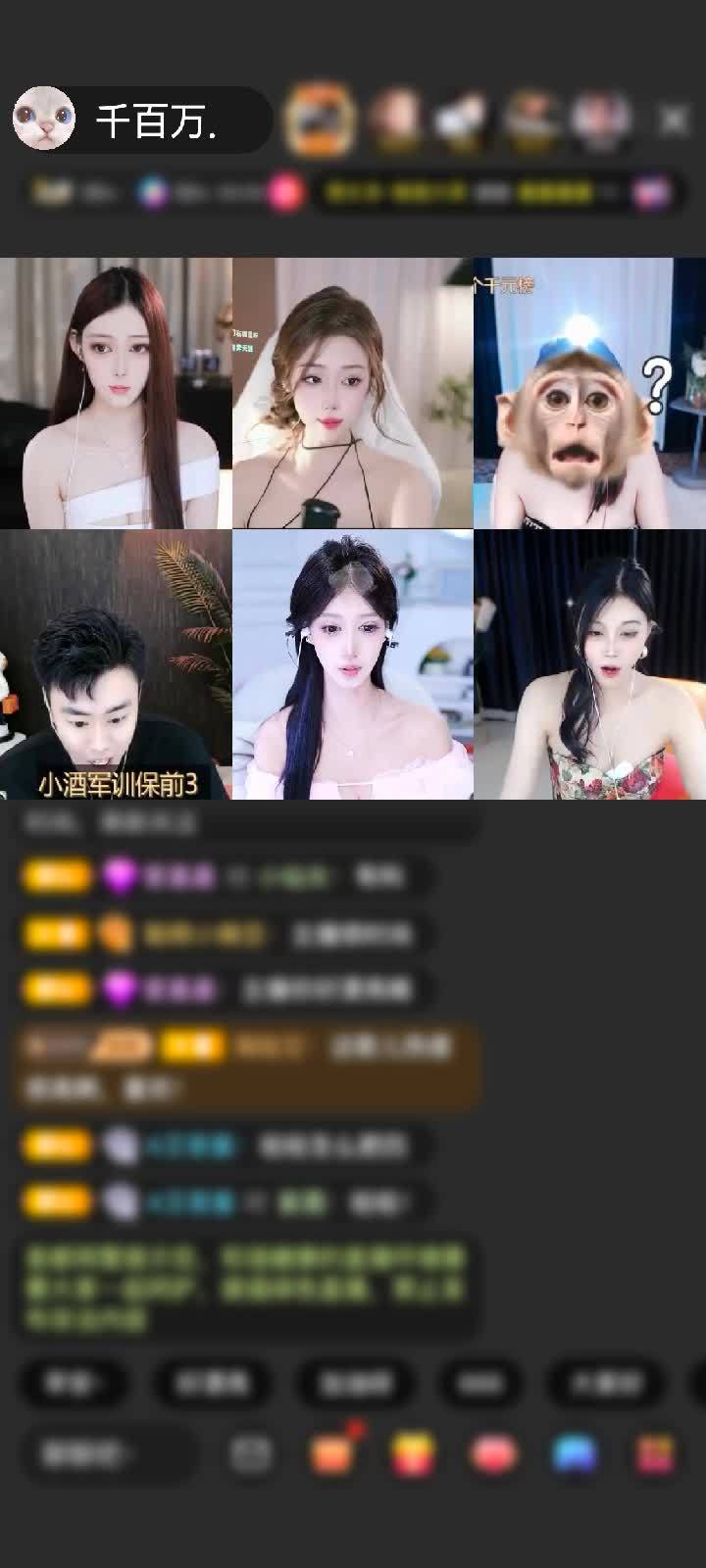Open the gift box icon
Image resolution: width=706 pixels, height=1568 pixels.
(655, 1454)
